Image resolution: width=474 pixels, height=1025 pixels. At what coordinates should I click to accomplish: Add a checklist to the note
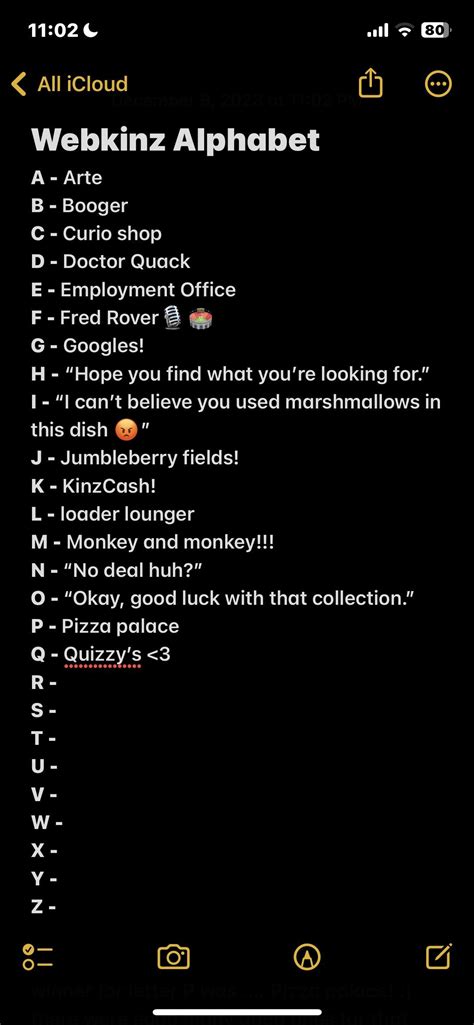coord(37,956)
